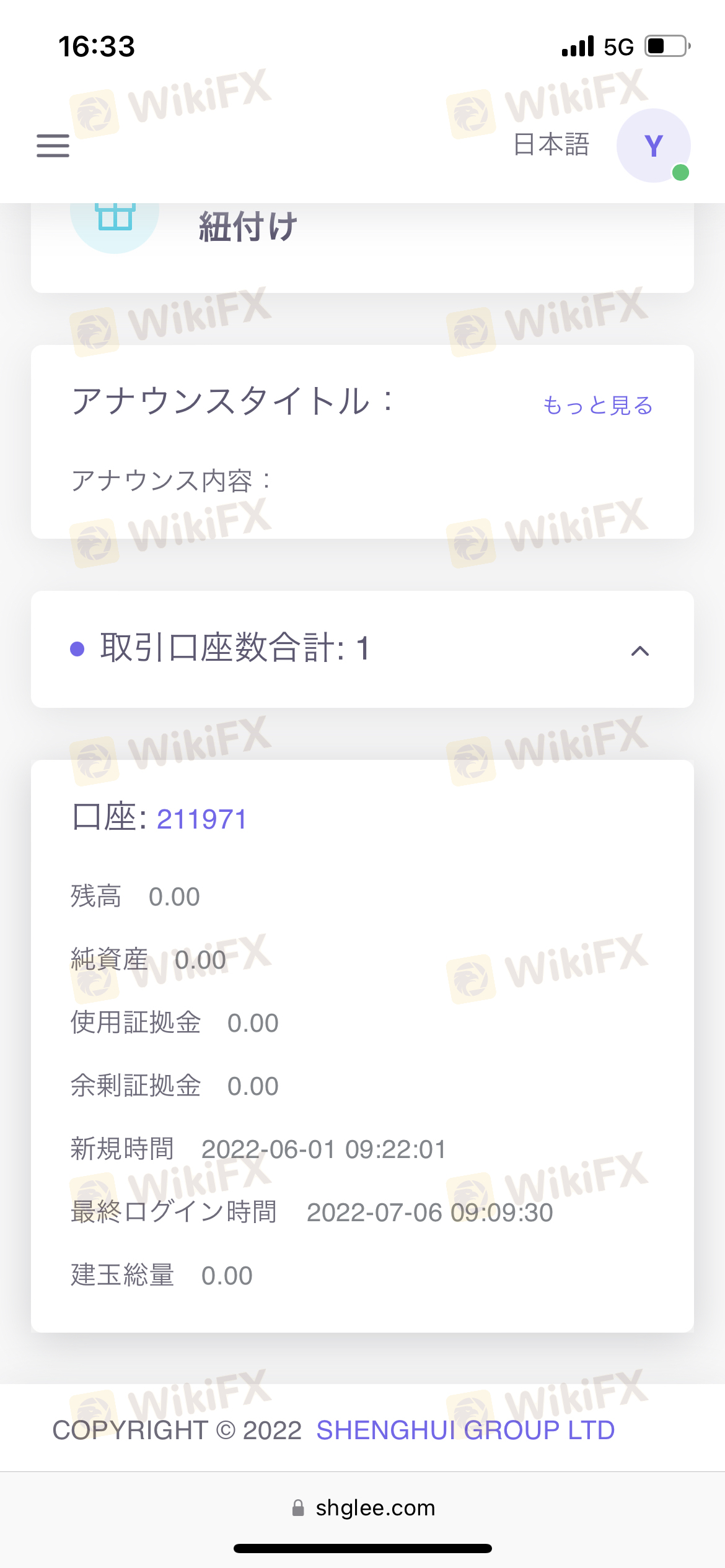Open the Y profile avatar
Viewport: 725px width, 1568px height.
coord(653,146)
